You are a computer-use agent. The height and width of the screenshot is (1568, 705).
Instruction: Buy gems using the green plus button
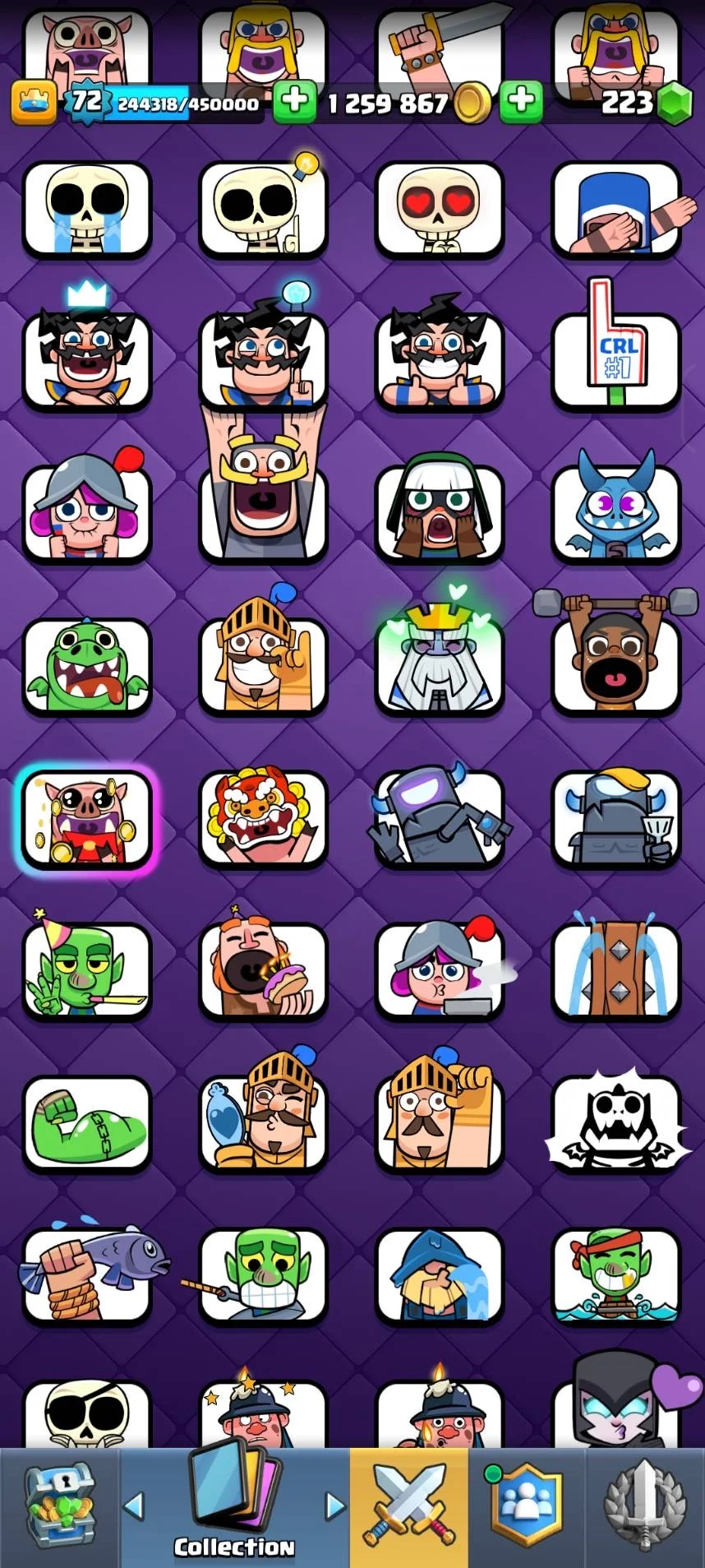(521, 103)
